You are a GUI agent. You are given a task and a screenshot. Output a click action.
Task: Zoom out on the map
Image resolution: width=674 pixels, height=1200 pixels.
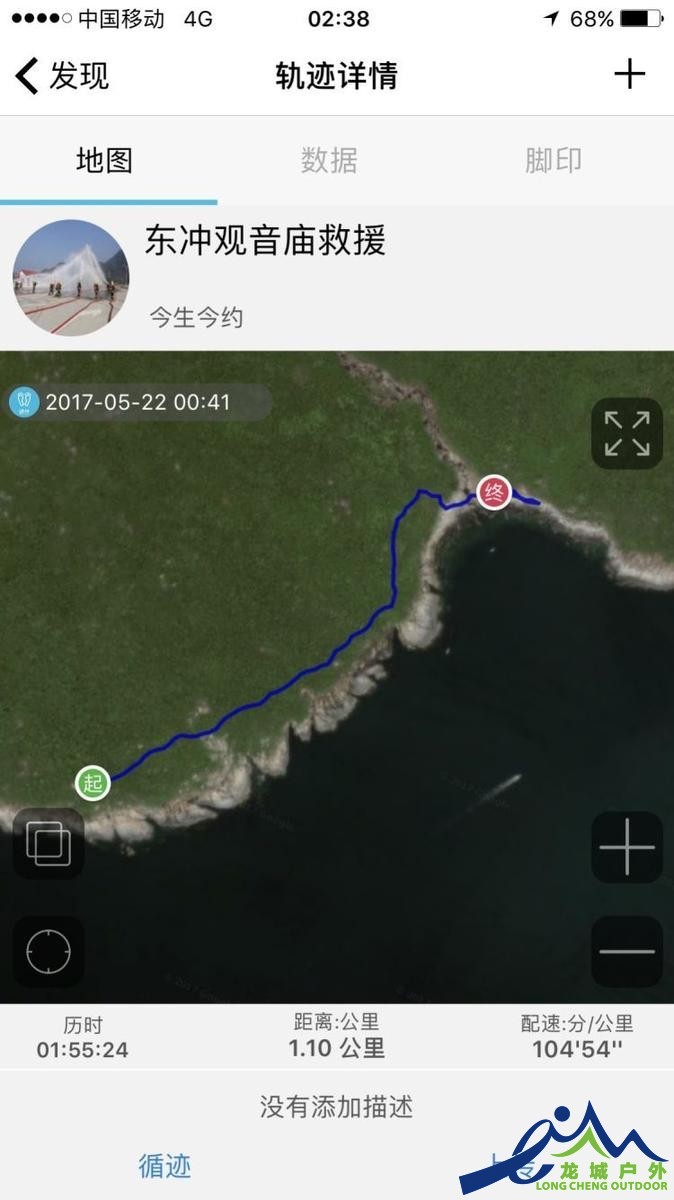coord(627,951)
